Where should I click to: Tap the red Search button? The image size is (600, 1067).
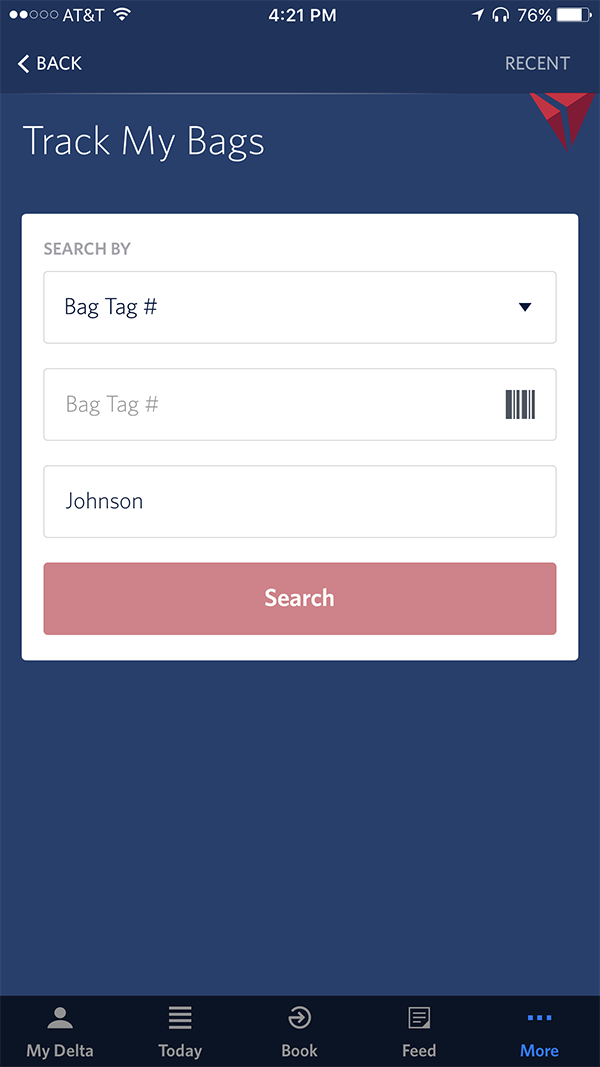coord(299,598)
